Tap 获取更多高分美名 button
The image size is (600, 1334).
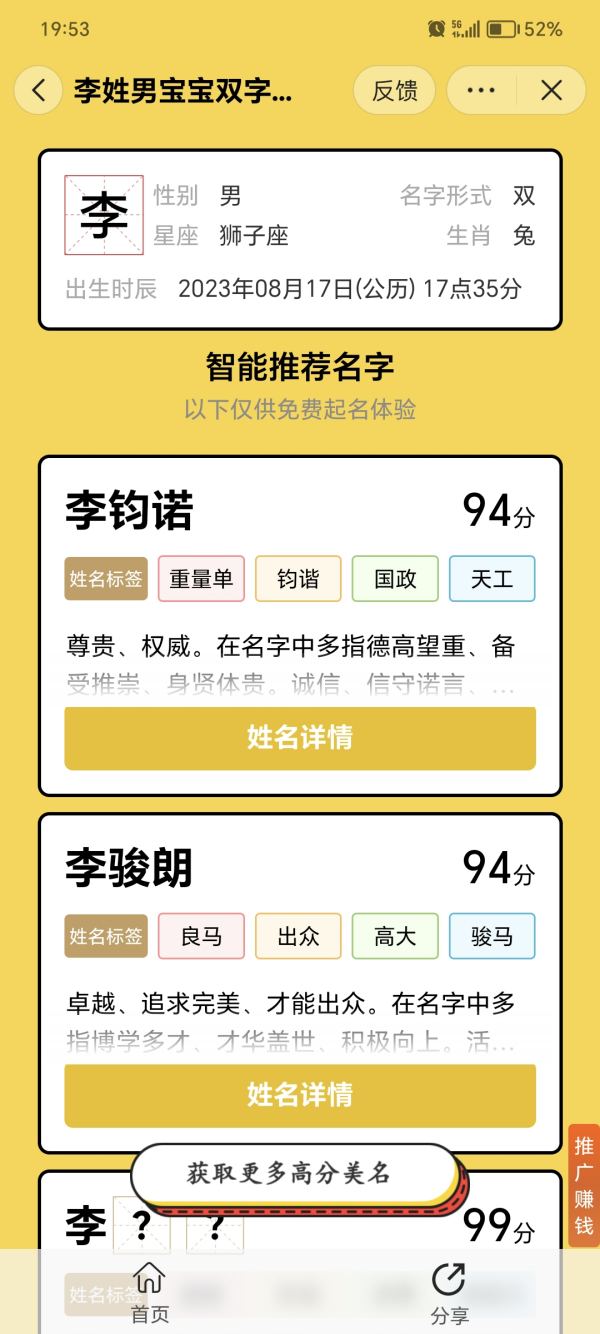289,1173
